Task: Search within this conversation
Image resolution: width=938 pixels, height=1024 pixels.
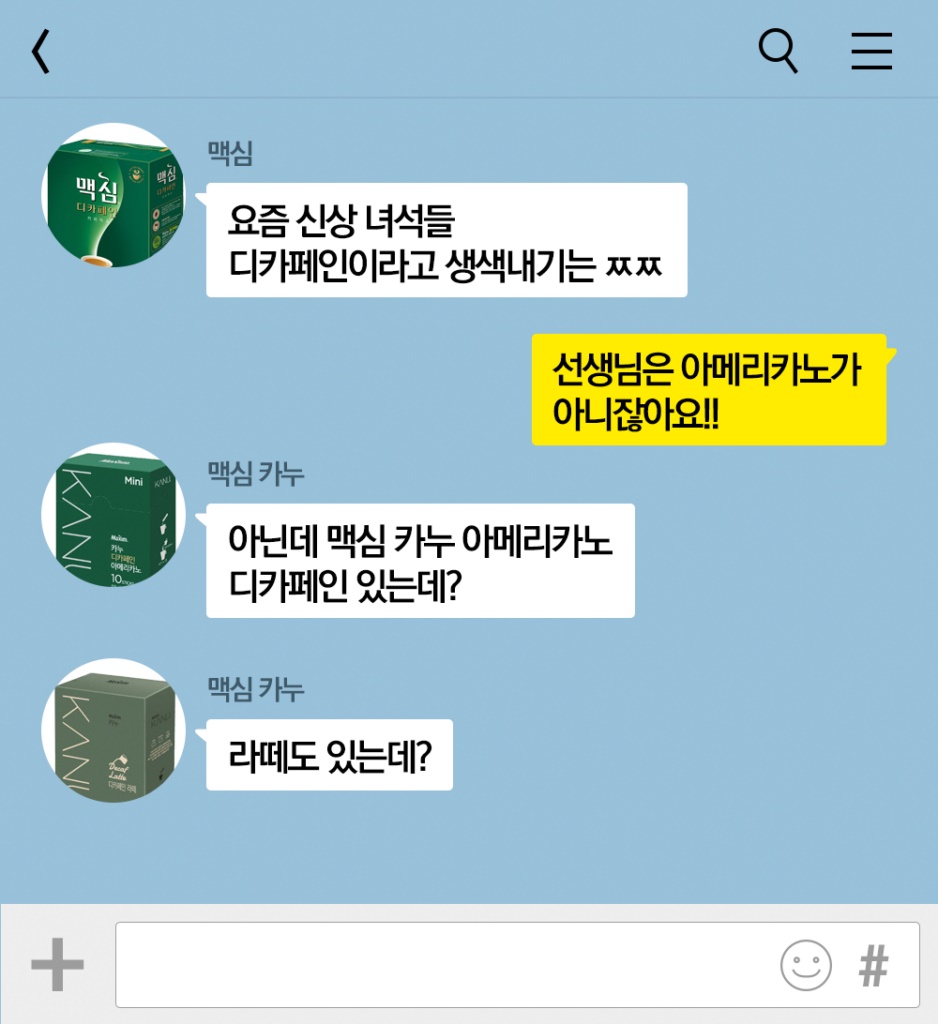Action: click(x=778, y=51)
